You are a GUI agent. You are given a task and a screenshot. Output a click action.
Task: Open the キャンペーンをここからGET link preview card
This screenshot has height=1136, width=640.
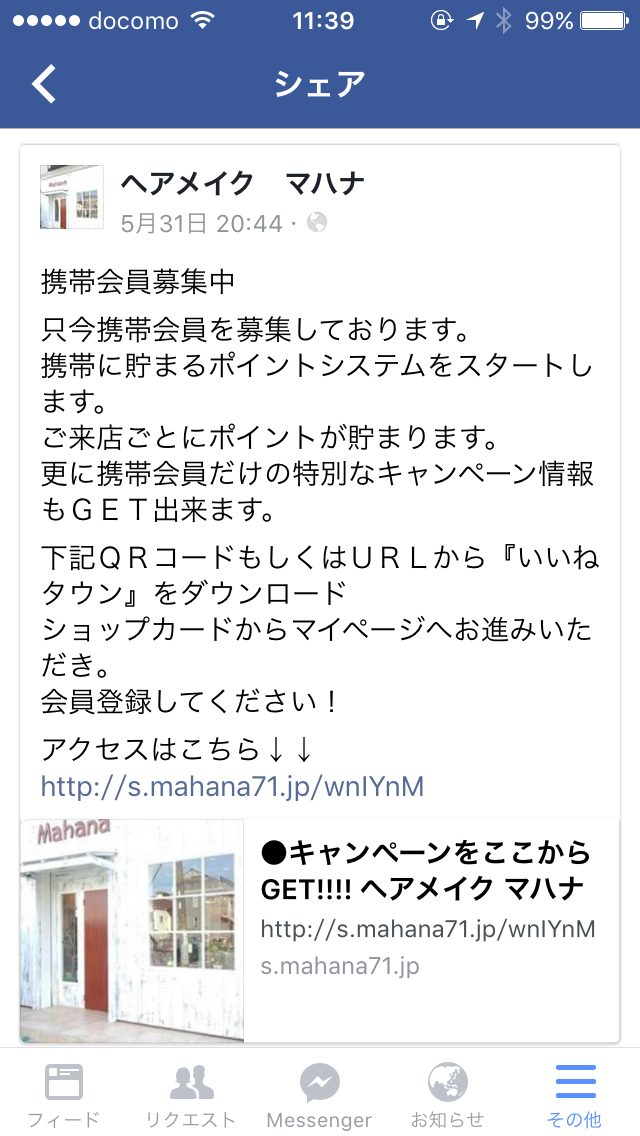click(x=320, y=930)
